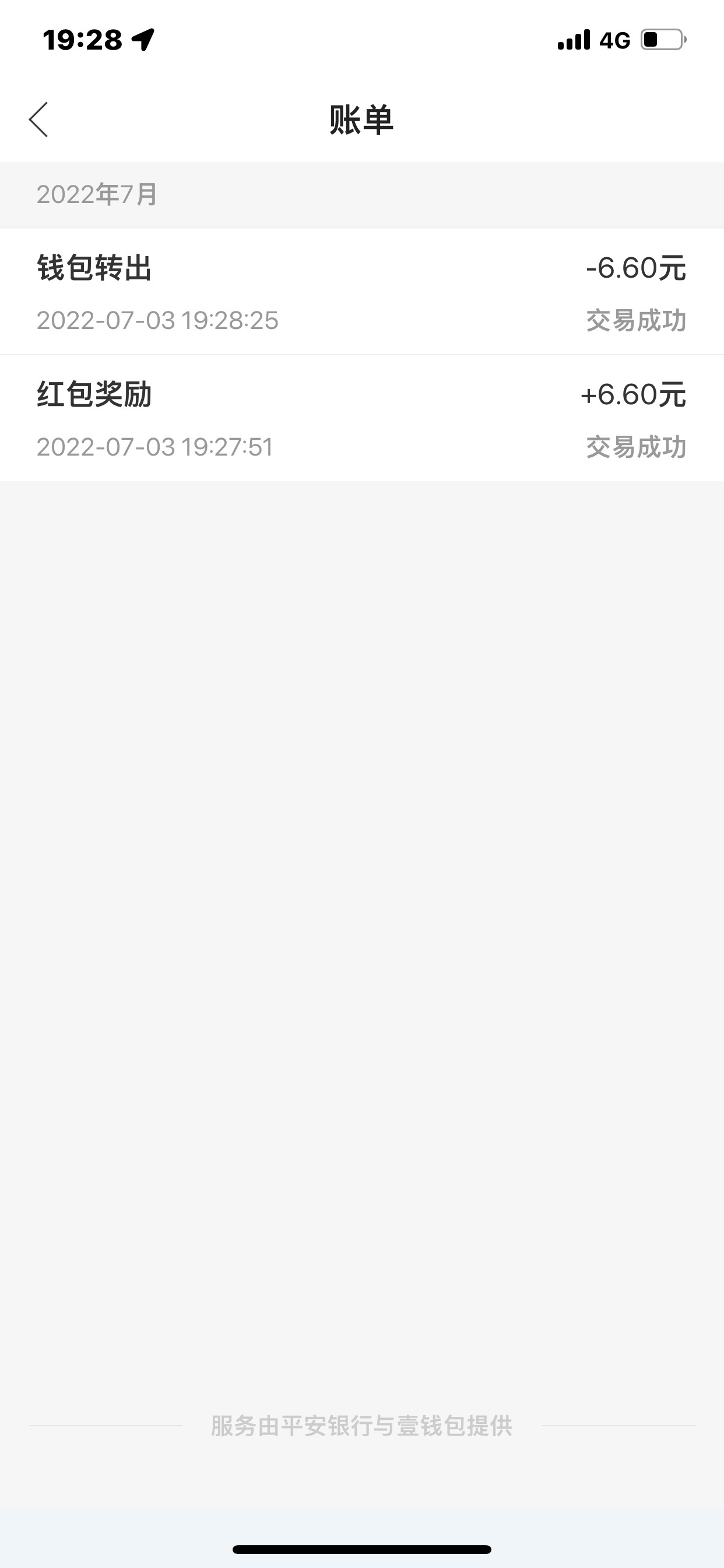Screen dimensions: 724x1568
Task: Go back from the 账单 page
Action: (x=38, y=120)
